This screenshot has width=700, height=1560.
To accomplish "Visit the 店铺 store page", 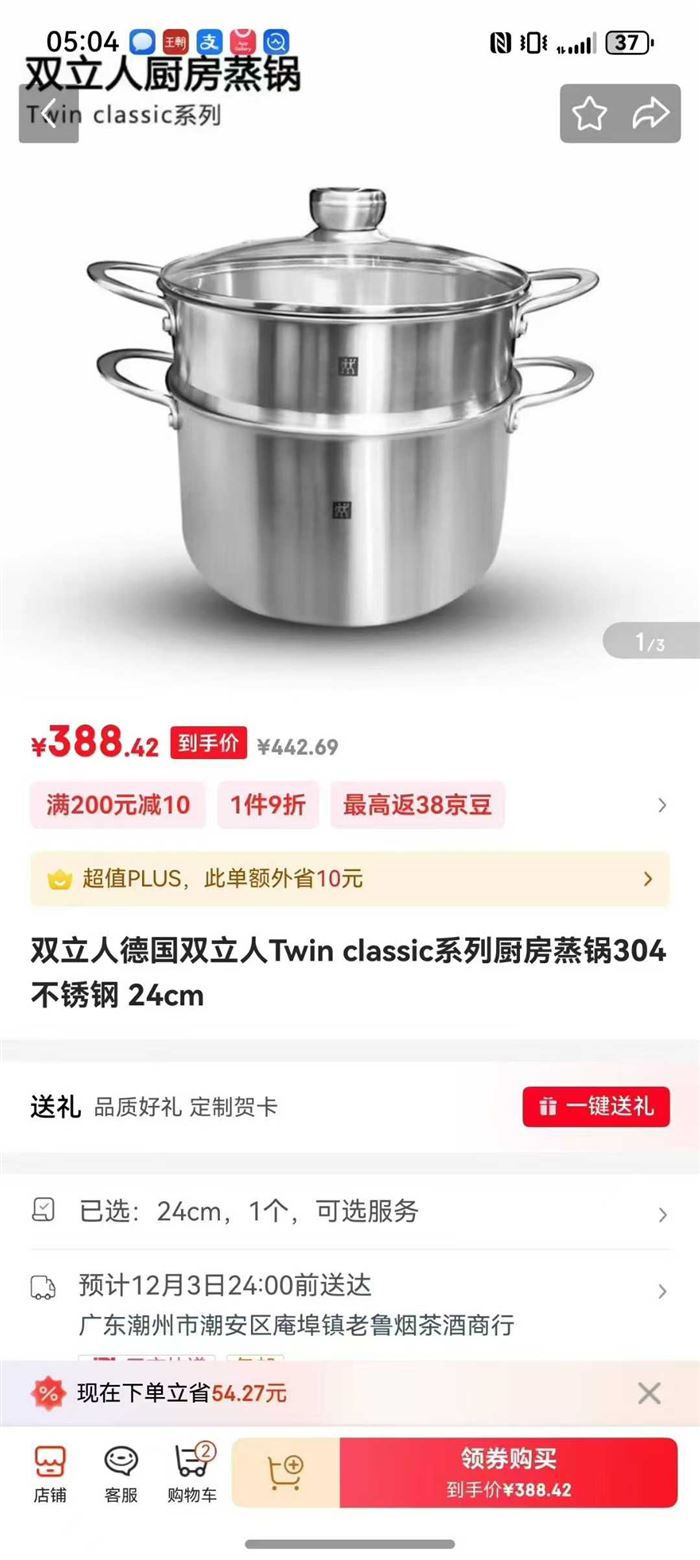I will 50,1474.
